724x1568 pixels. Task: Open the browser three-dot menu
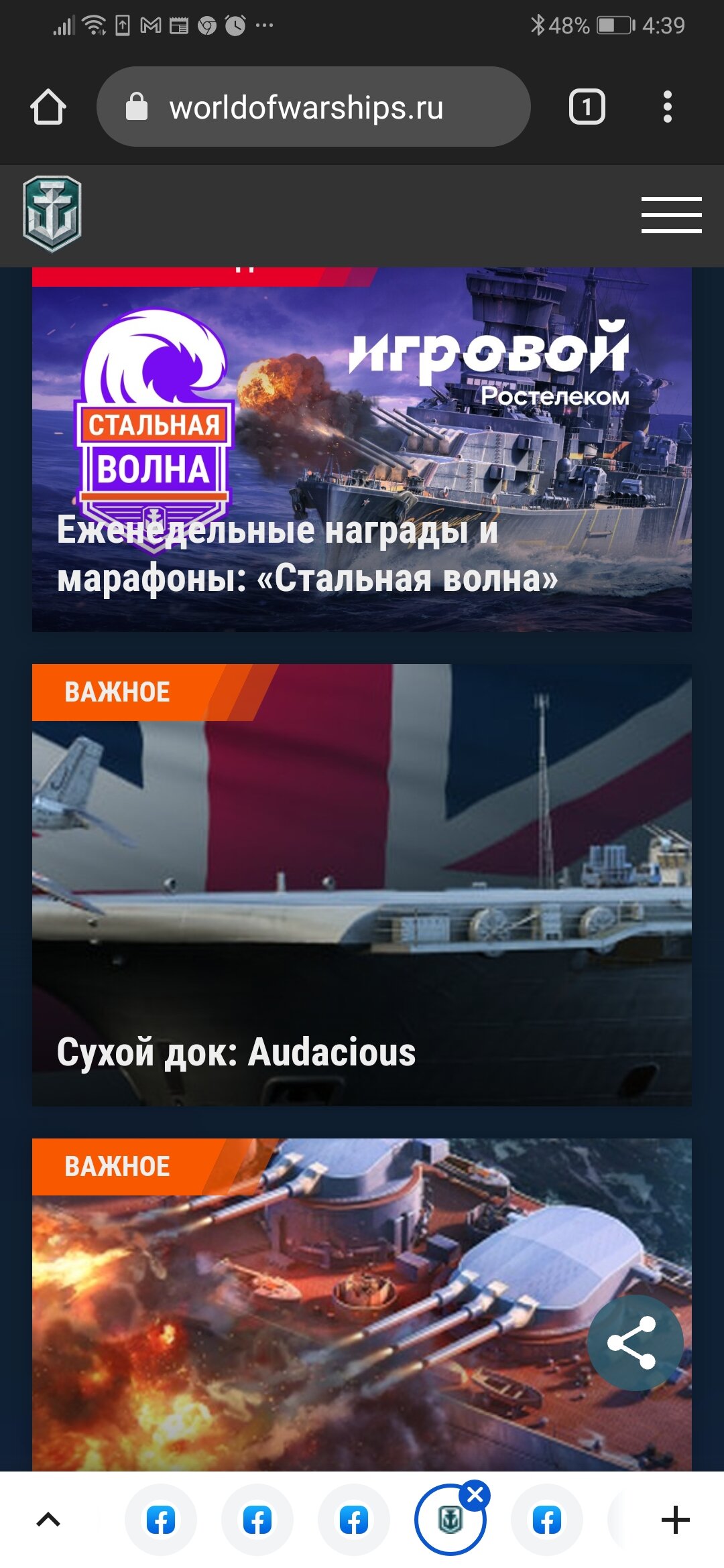667,107
